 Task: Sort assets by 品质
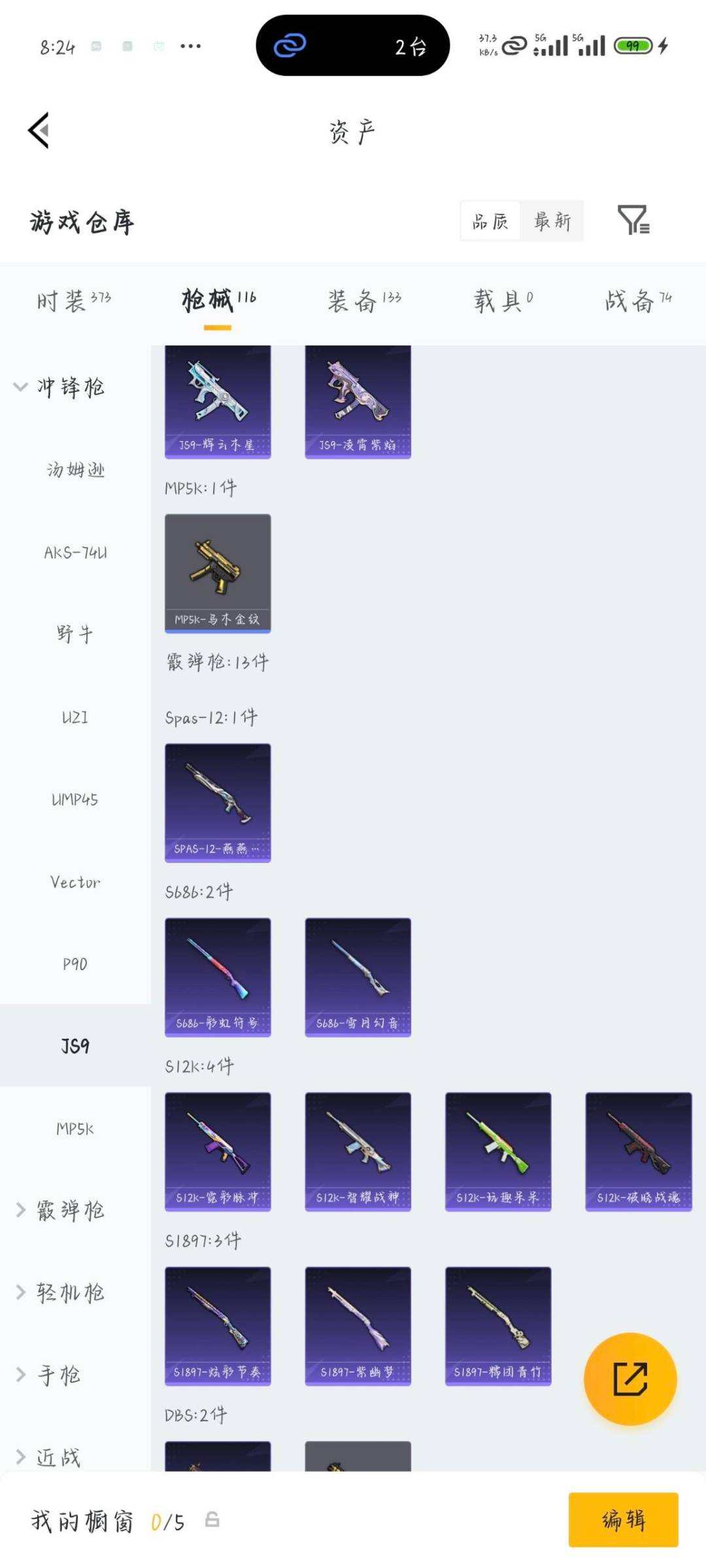point(490,221)
